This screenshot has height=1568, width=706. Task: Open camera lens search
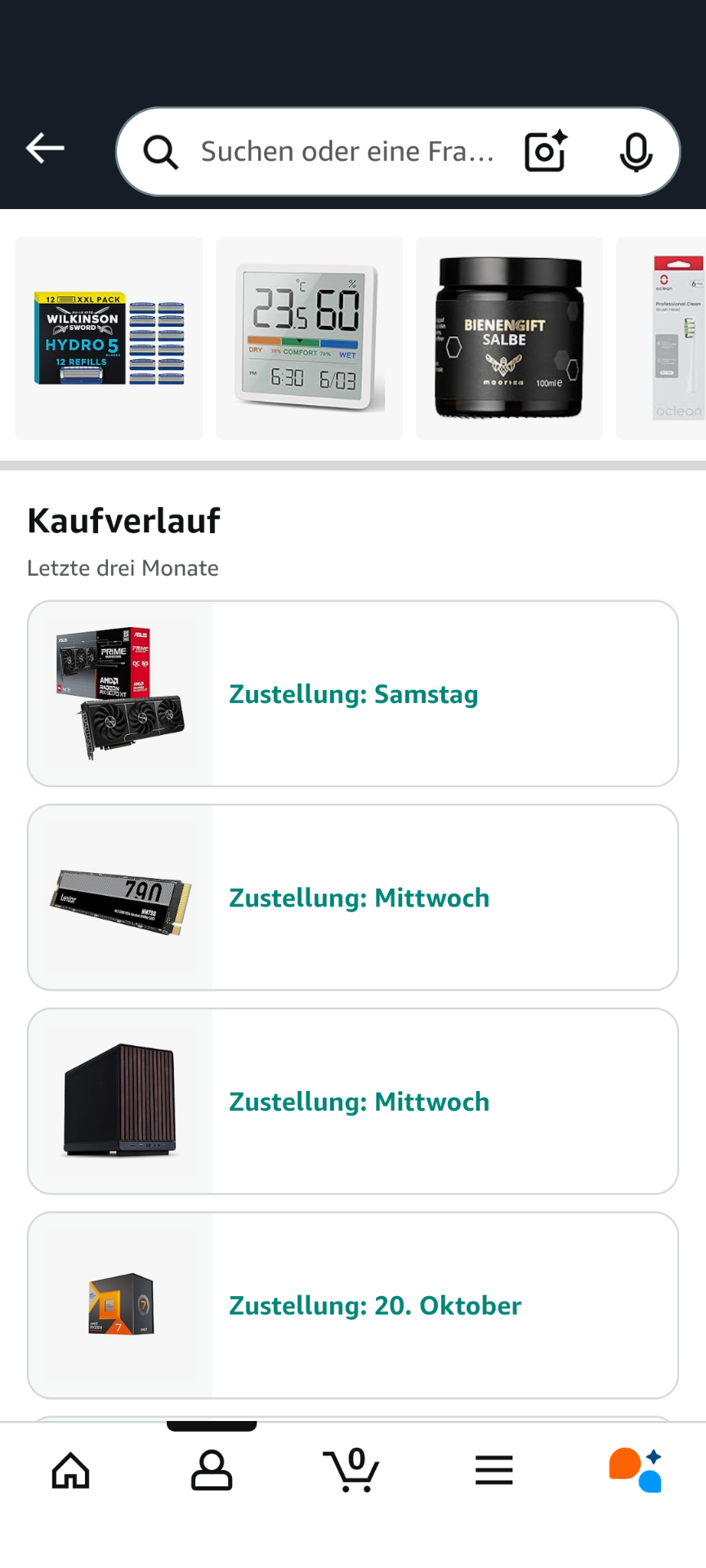tap(546, 151)
